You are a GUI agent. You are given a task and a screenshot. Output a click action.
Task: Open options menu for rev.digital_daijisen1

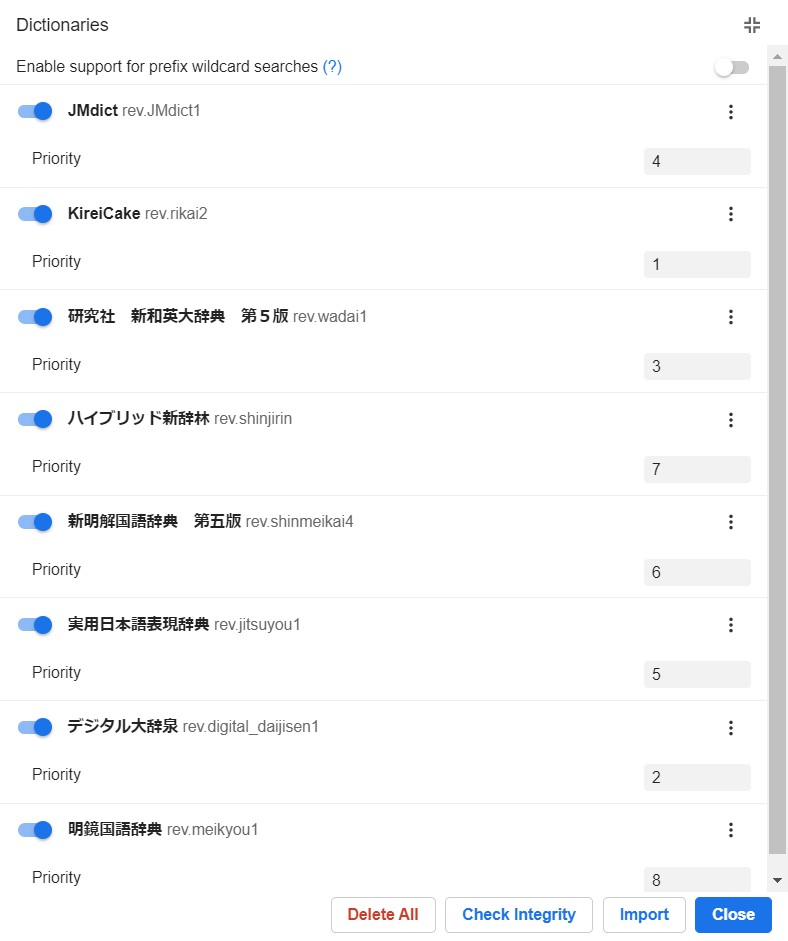[x=730, y=728]
